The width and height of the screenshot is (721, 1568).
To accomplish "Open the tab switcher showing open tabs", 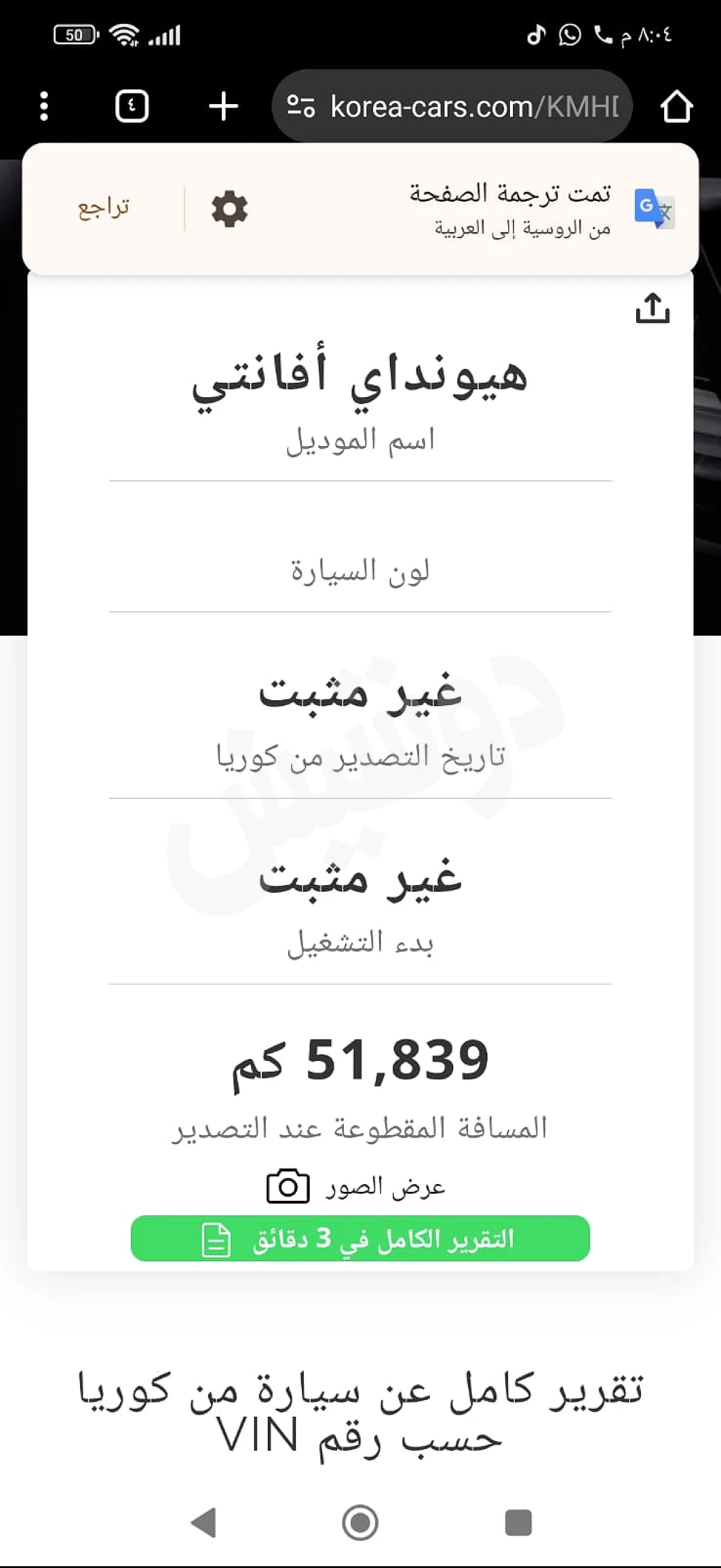I will tap(132, 106).
